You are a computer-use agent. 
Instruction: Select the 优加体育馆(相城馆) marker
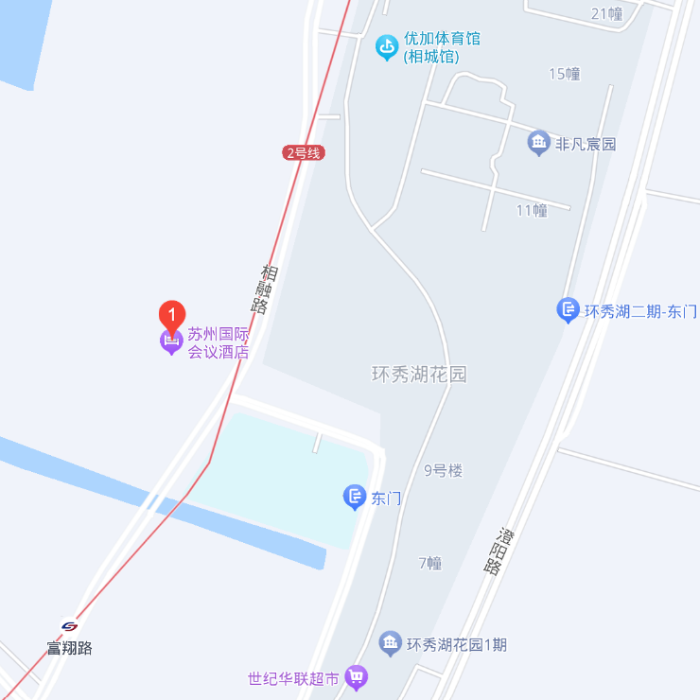[386, 46]
